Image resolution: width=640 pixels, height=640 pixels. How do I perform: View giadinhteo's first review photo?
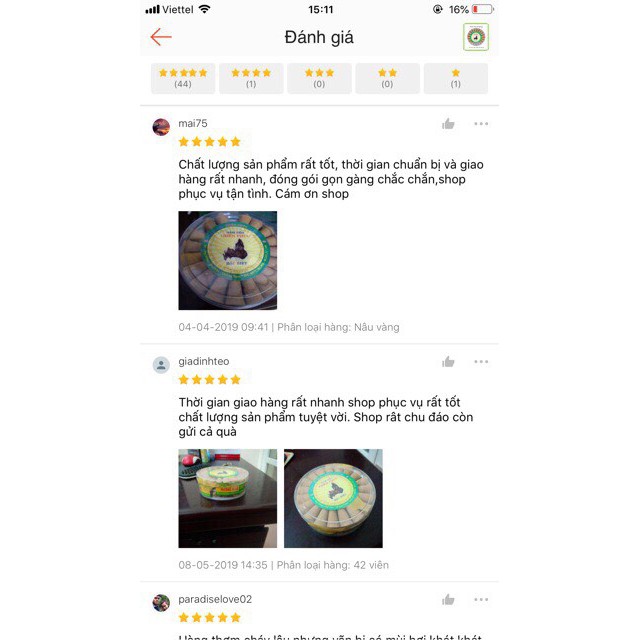[x=228, y=498]
